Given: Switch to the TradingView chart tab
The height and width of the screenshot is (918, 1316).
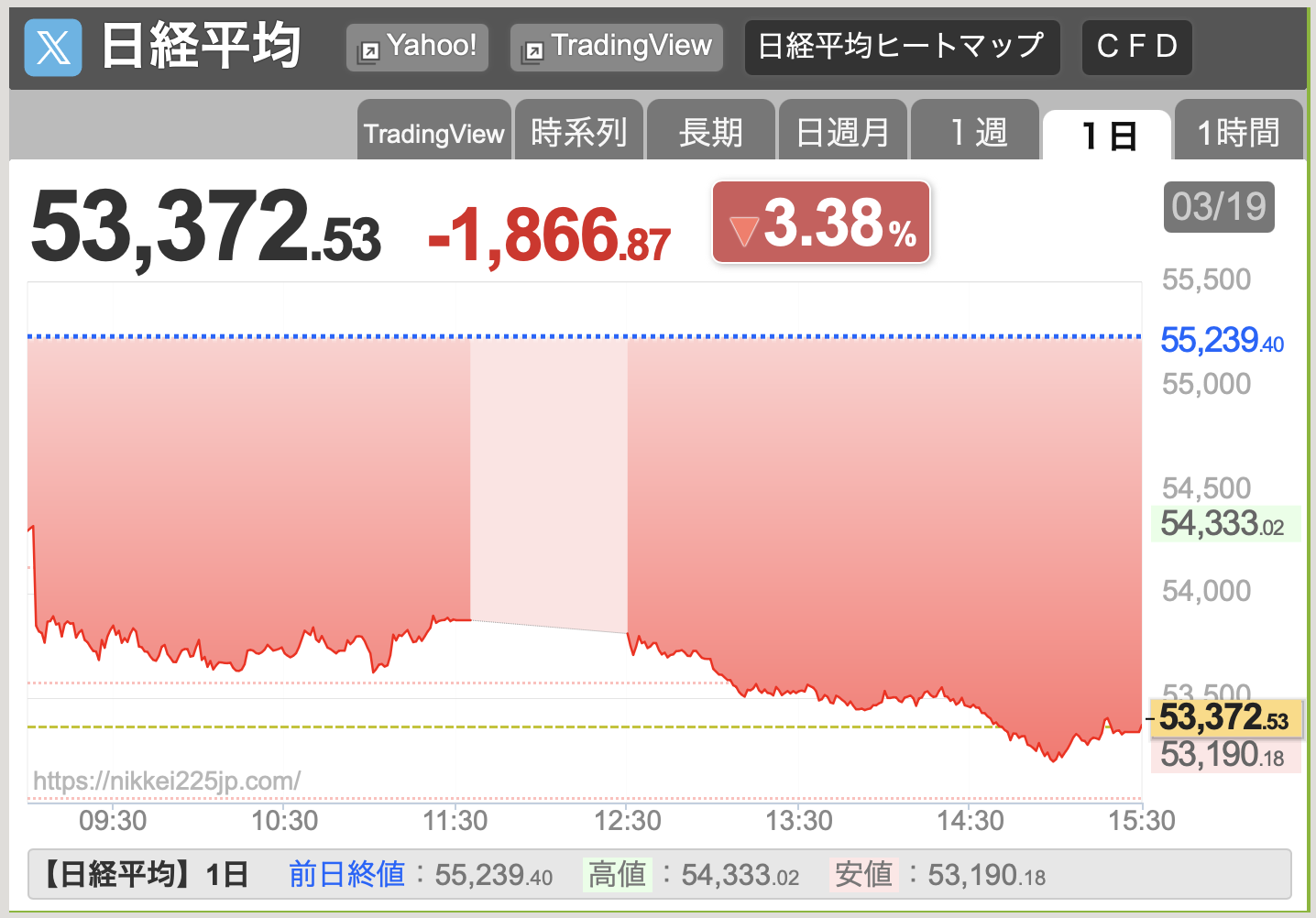Looking at the screenshot, I should click(x=433, y=133).
